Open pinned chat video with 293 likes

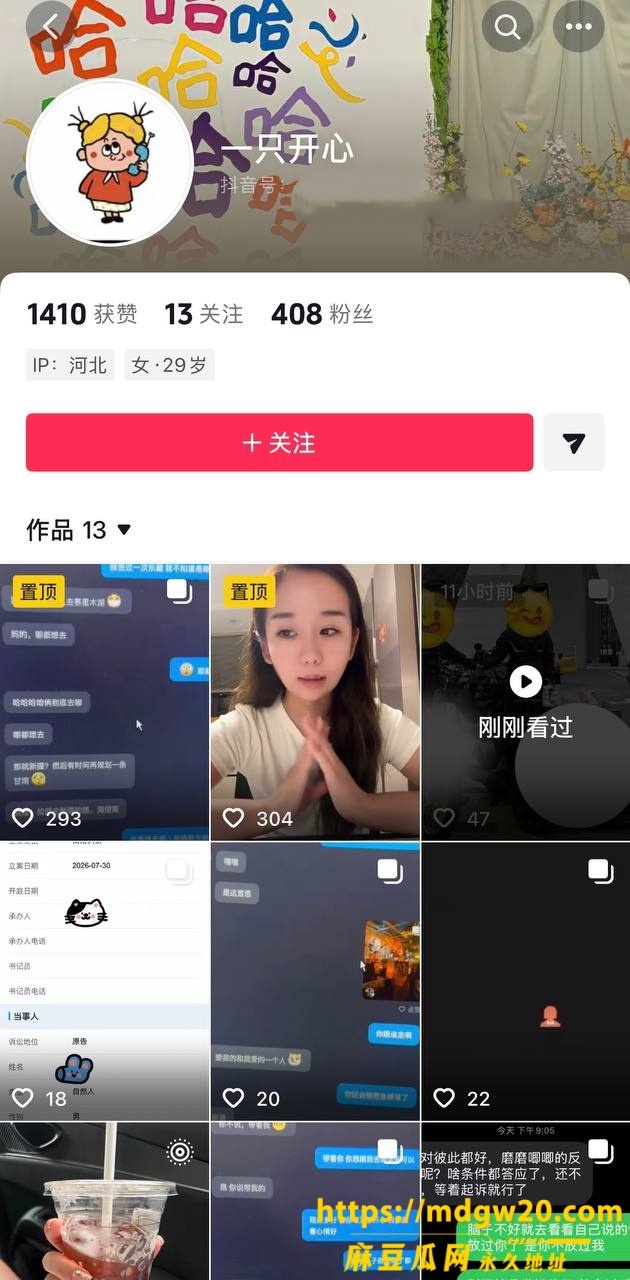104,702
